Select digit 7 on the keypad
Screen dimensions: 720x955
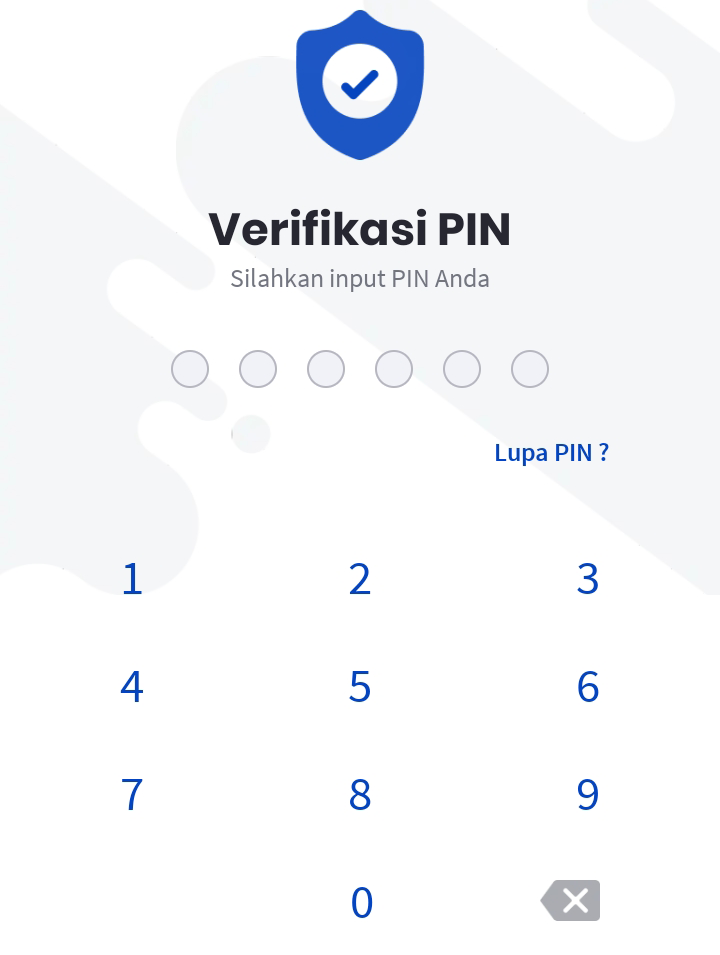pos(132,795)
